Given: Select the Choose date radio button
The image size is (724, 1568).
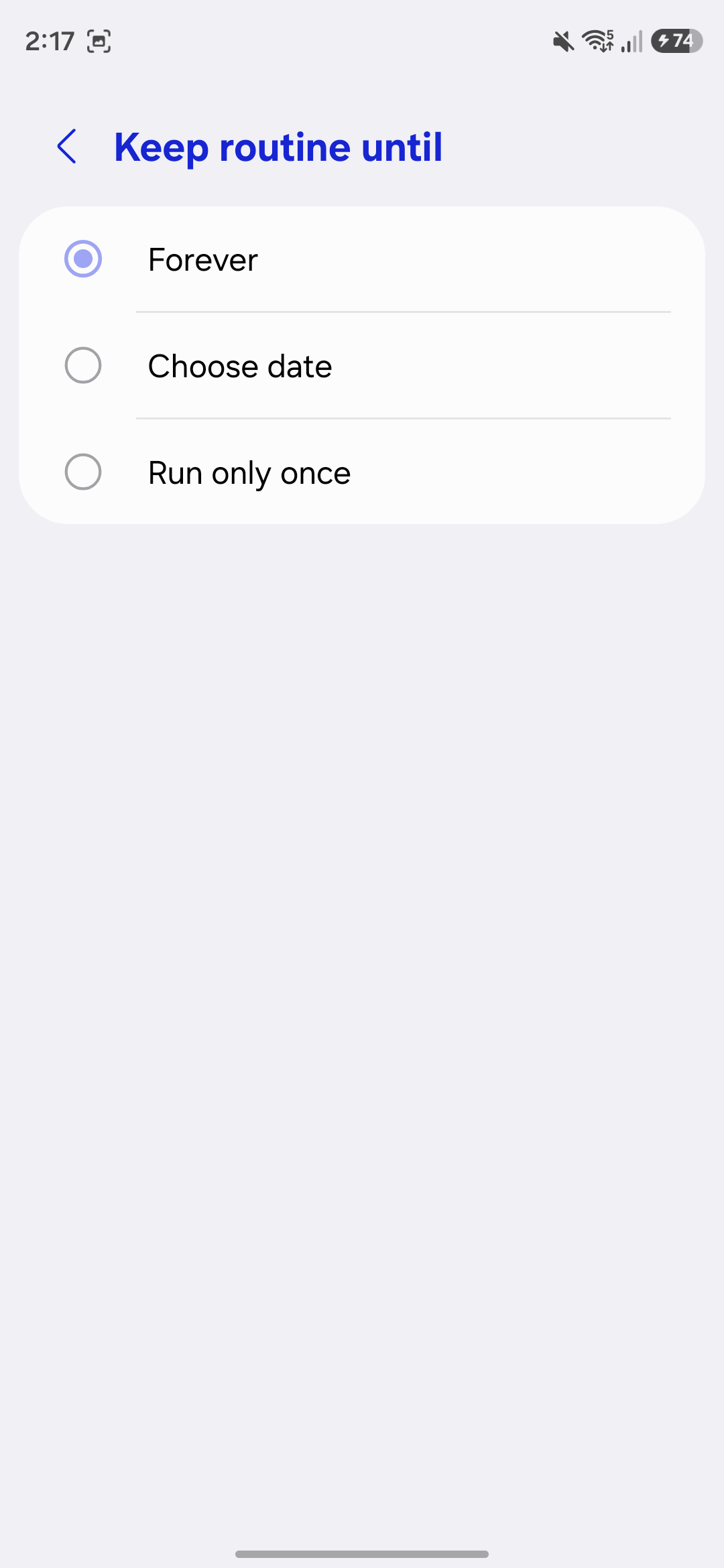Looking at the screenshot, I should point(83,366).
